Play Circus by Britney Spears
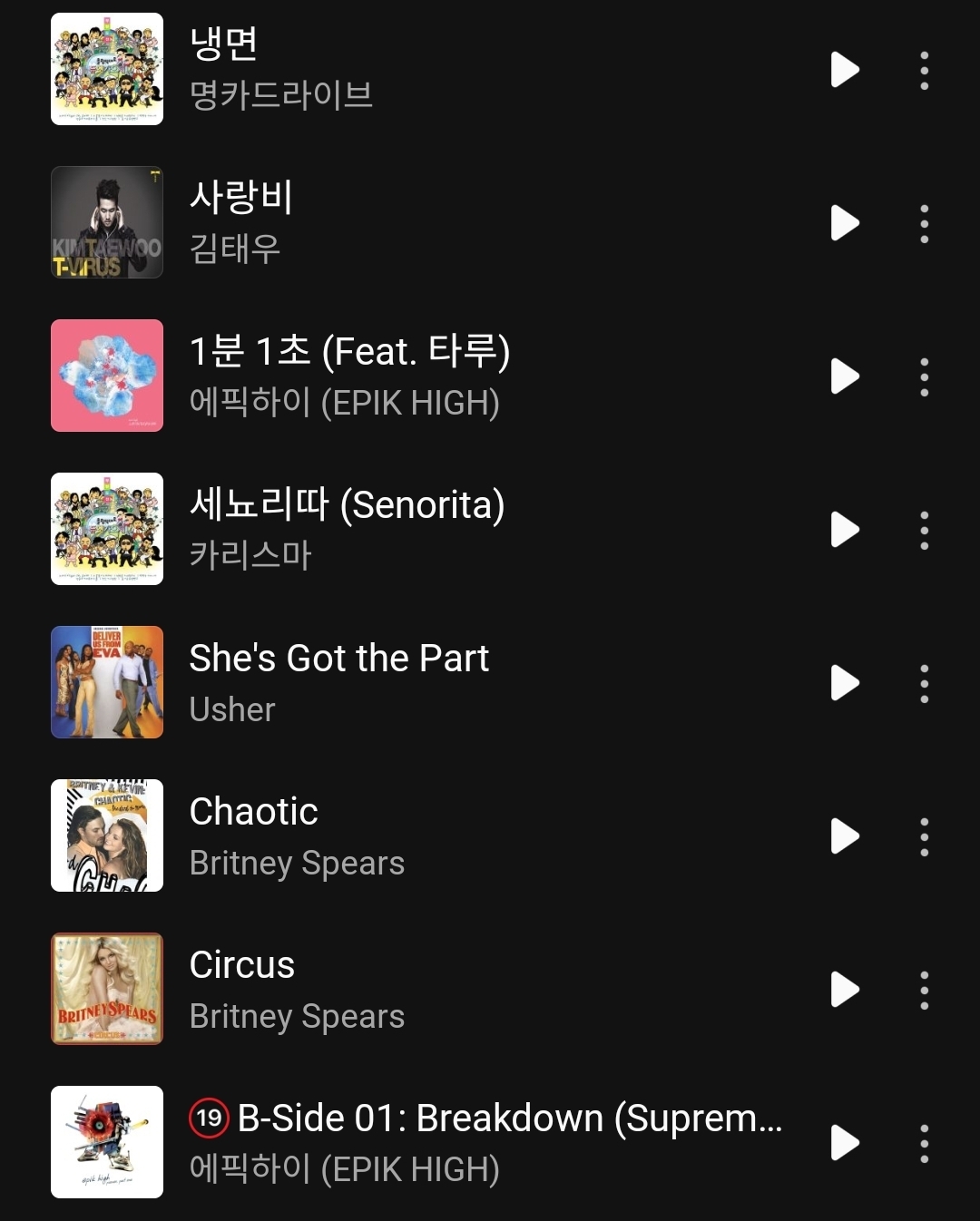 844,990
